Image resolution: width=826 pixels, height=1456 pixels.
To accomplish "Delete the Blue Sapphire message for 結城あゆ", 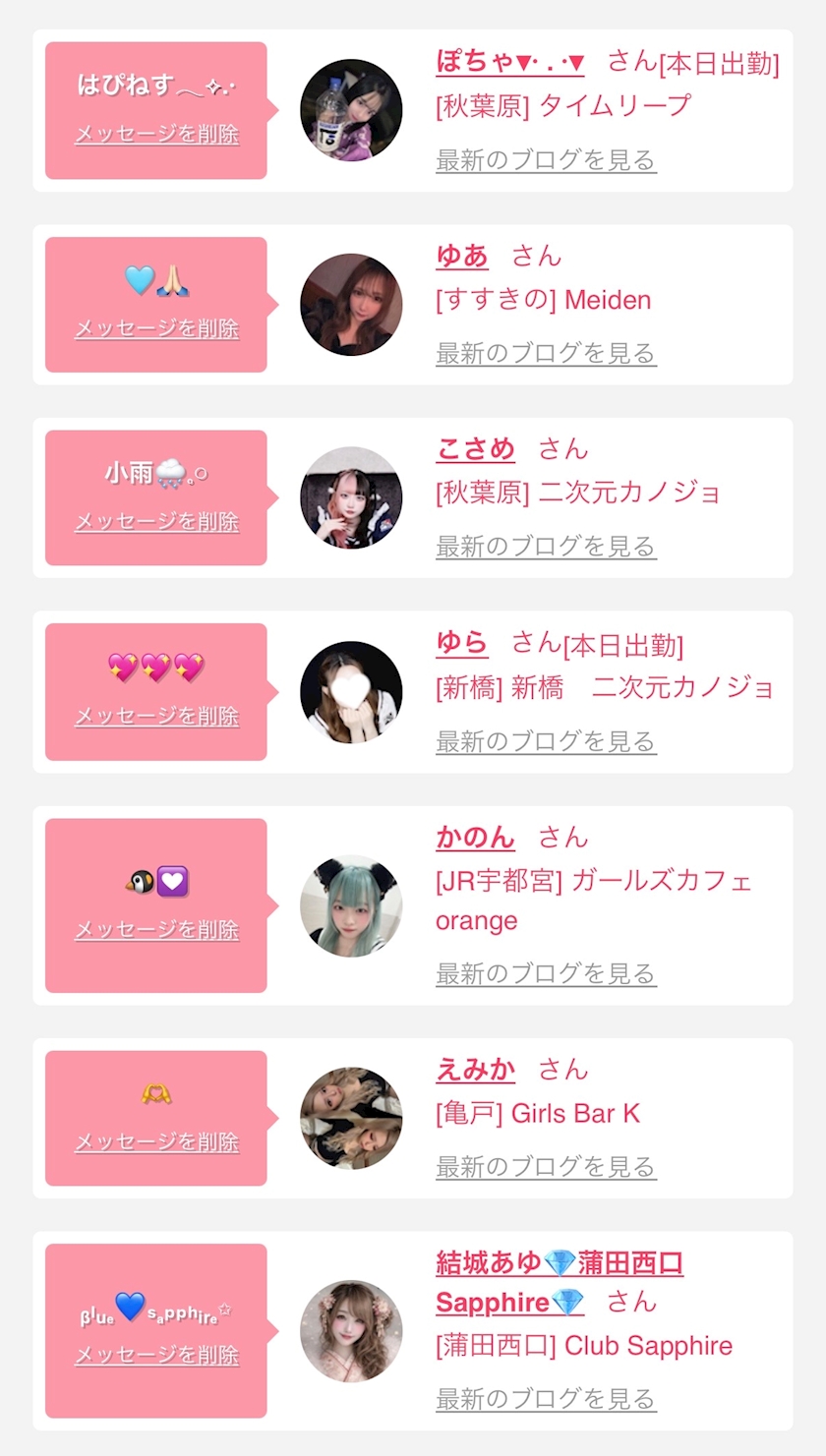I will coord(156,1355).
